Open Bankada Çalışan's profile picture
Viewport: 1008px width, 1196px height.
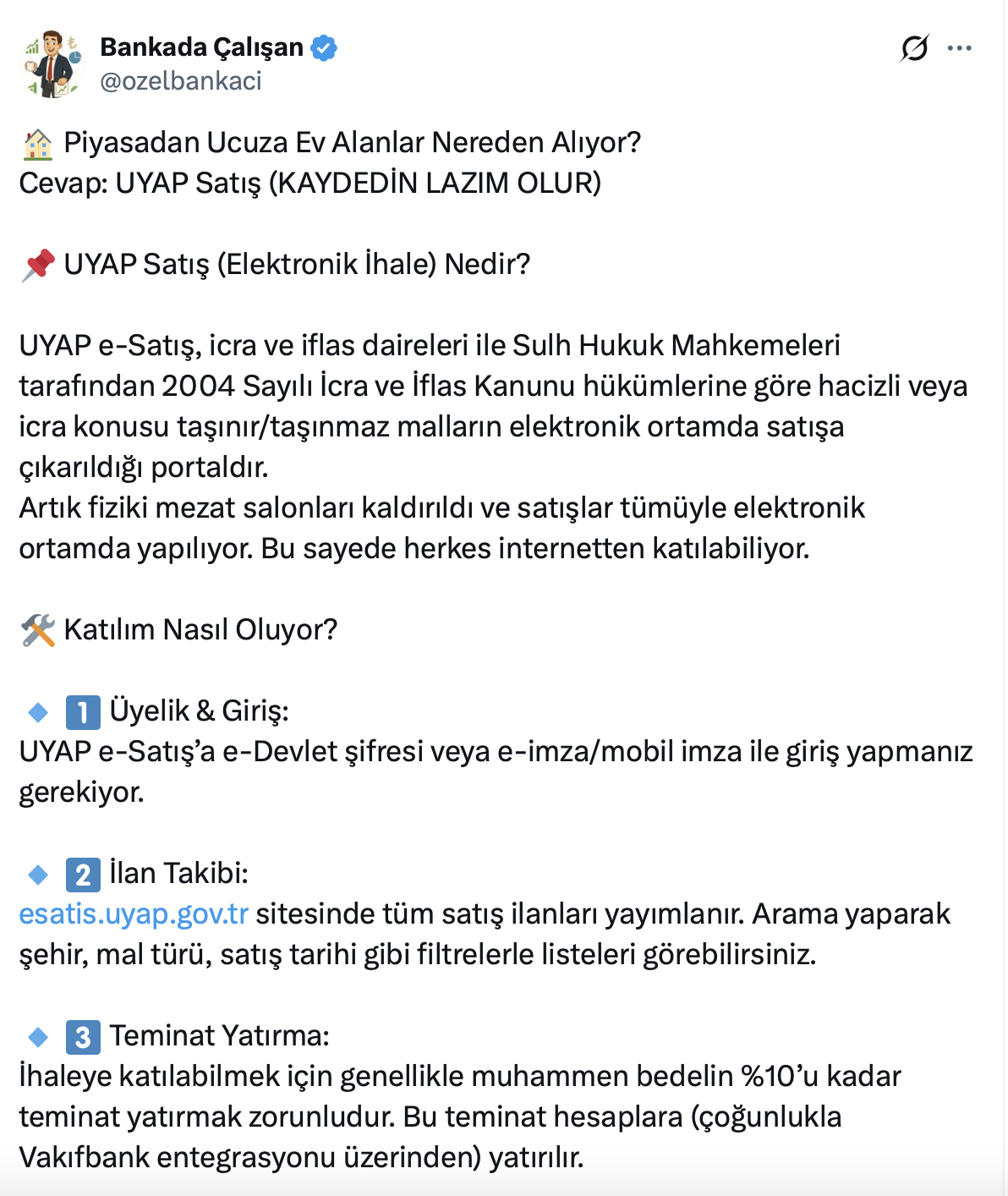point(52,63)
